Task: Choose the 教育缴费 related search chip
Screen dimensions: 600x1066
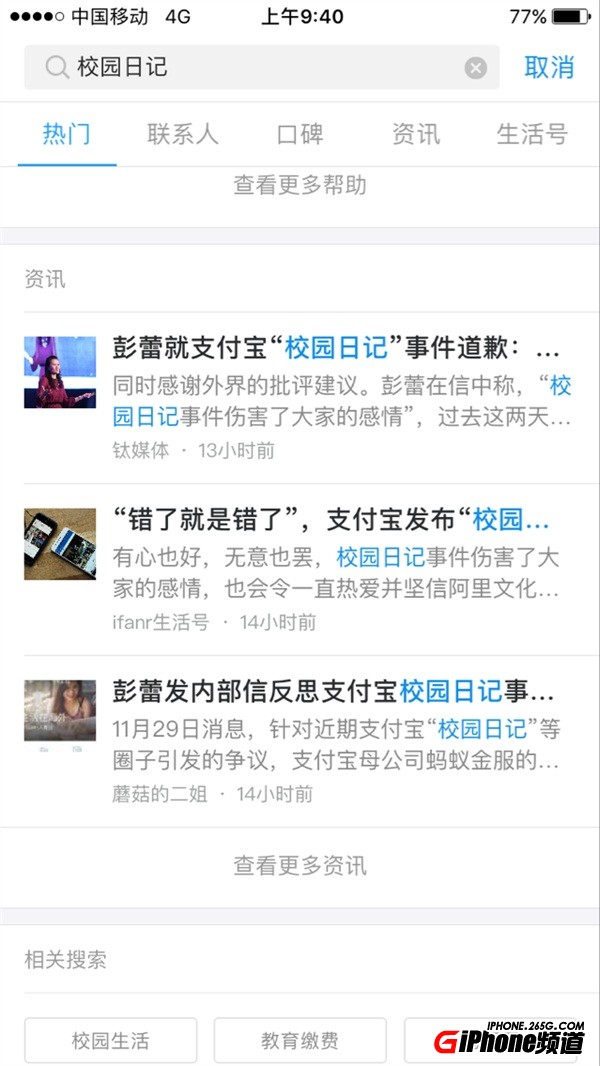Action: [300, 1040]
